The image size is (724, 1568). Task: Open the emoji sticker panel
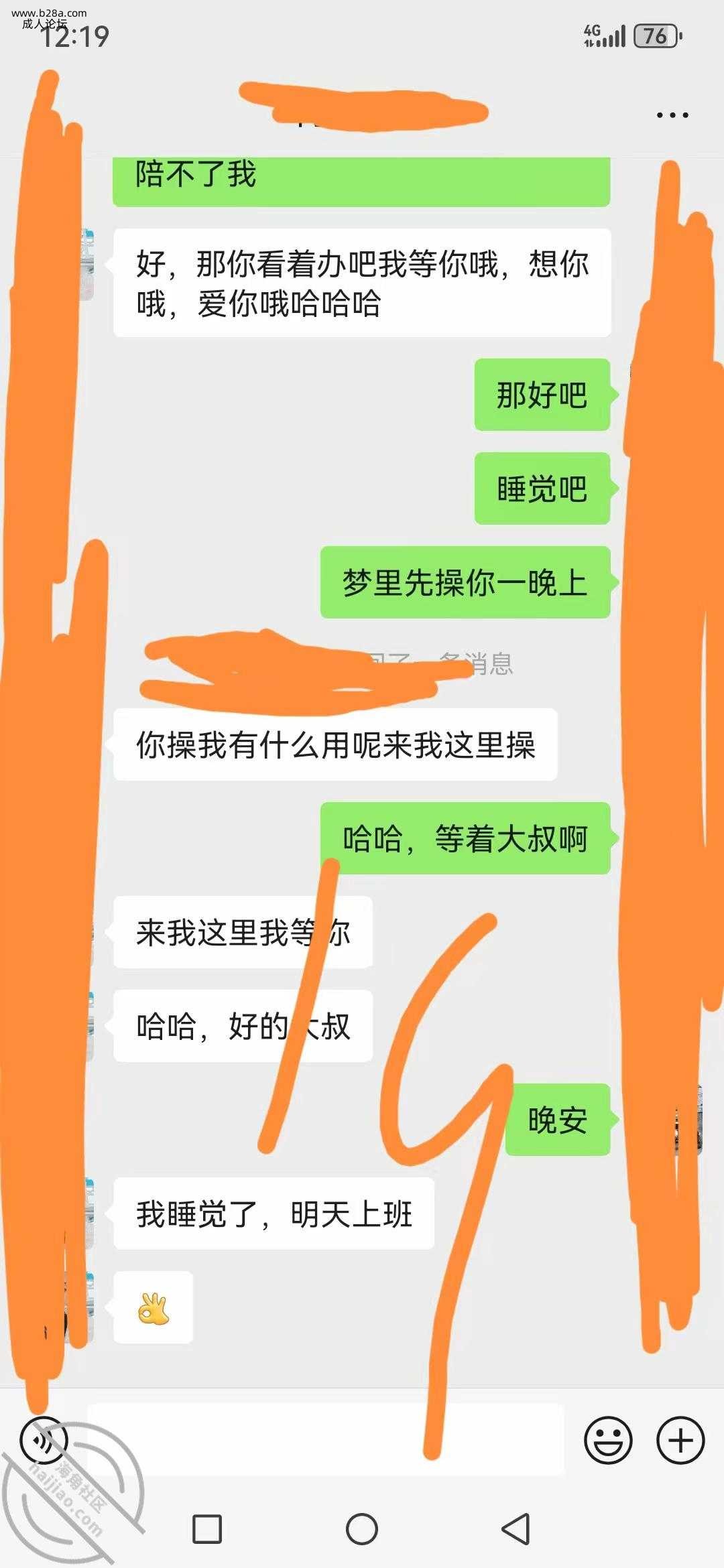click(x=607, y=1440)
